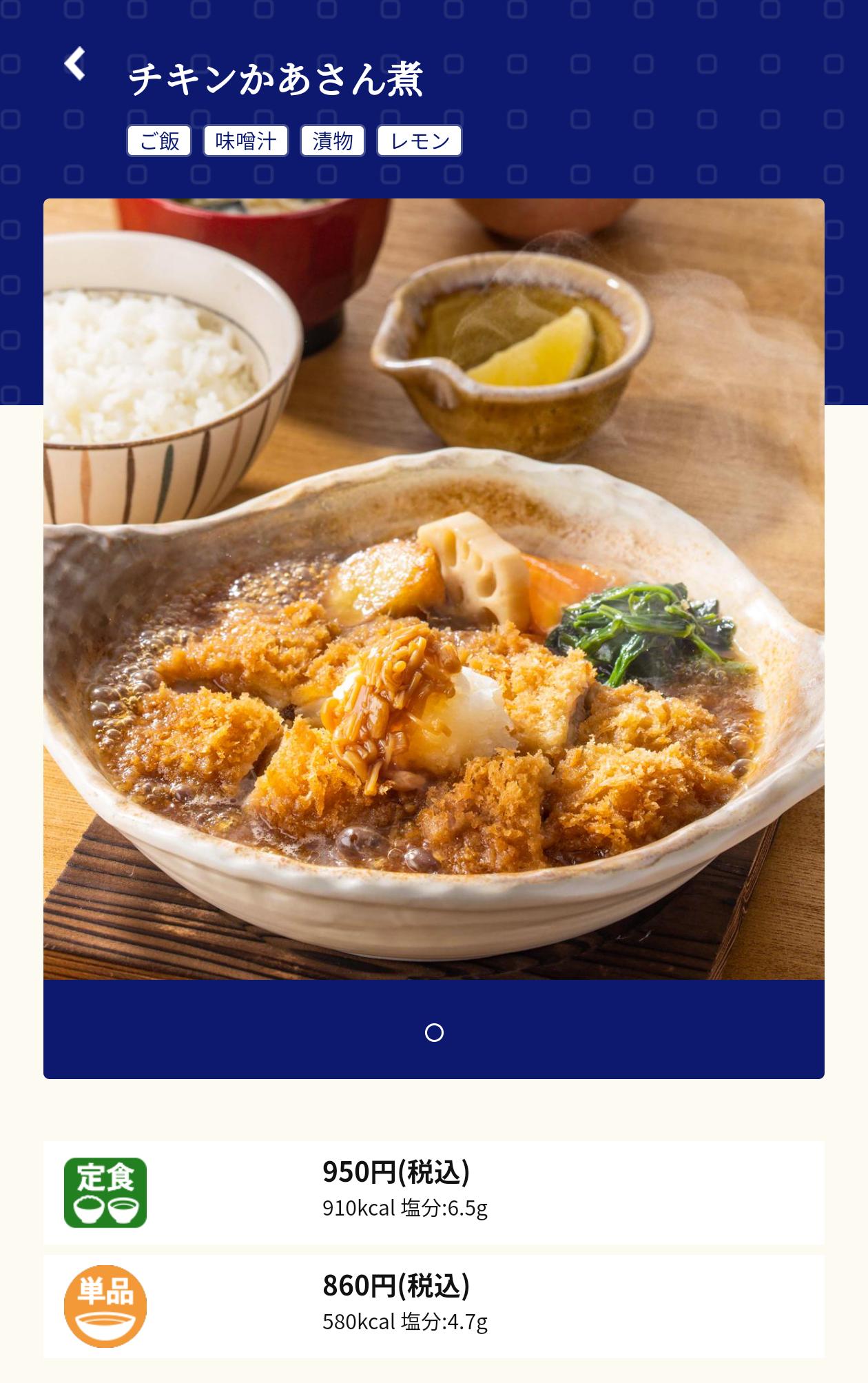Tap the 漬物 chip
Viewport: 868px width, 1383px height.
point(333,141)
